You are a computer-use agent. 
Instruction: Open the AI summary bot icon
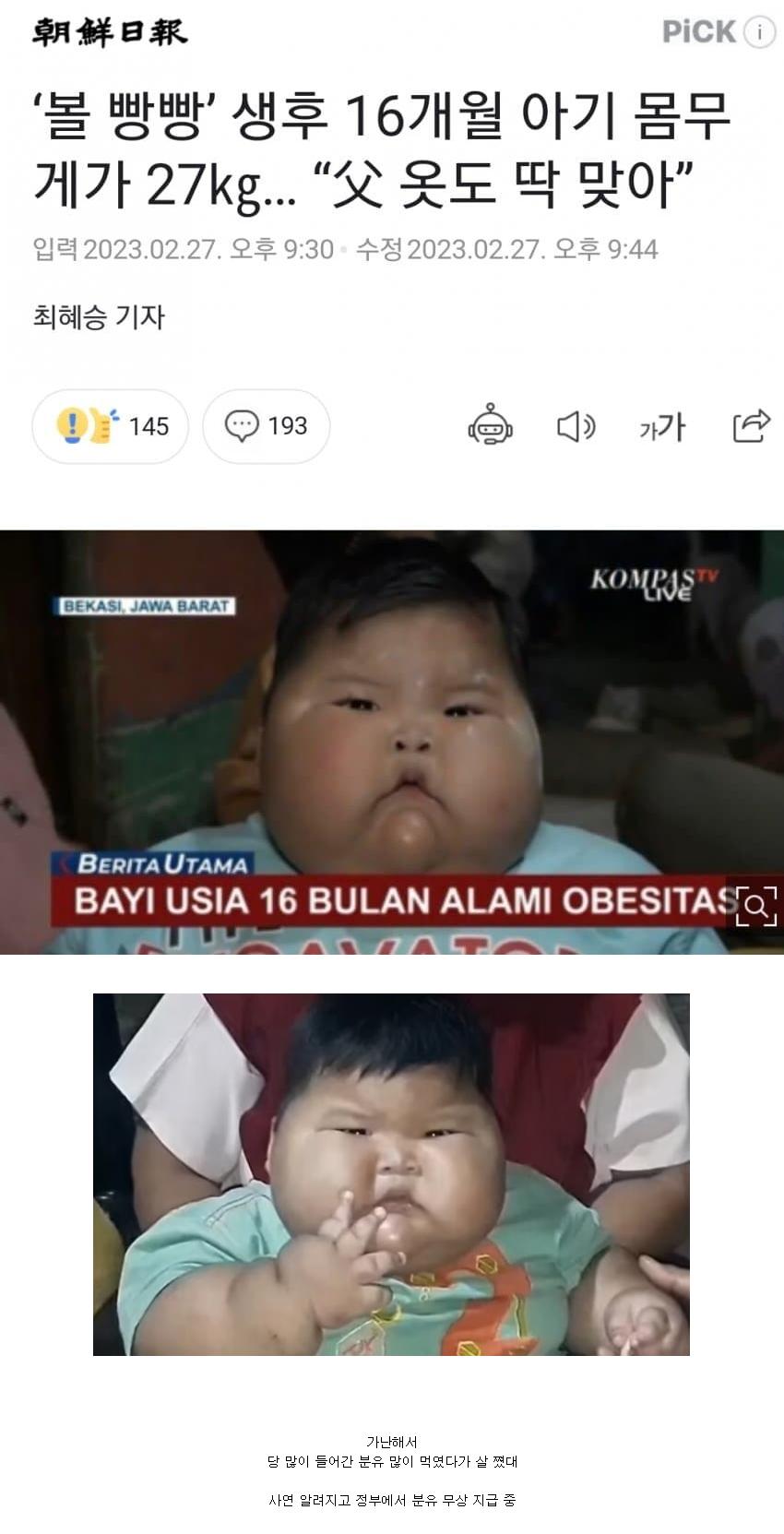(x=491, y=426)
